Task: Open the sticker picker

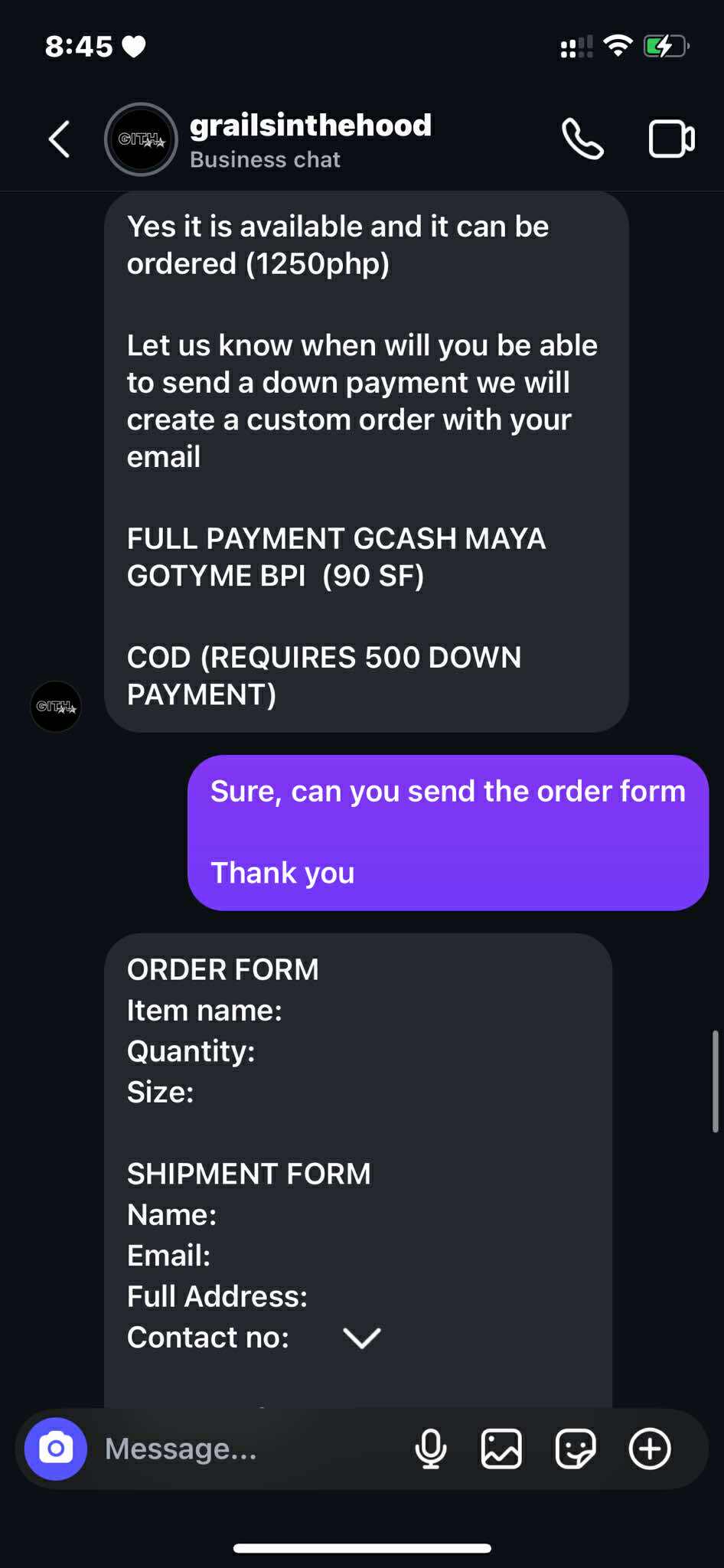Action: (575, 1449)
